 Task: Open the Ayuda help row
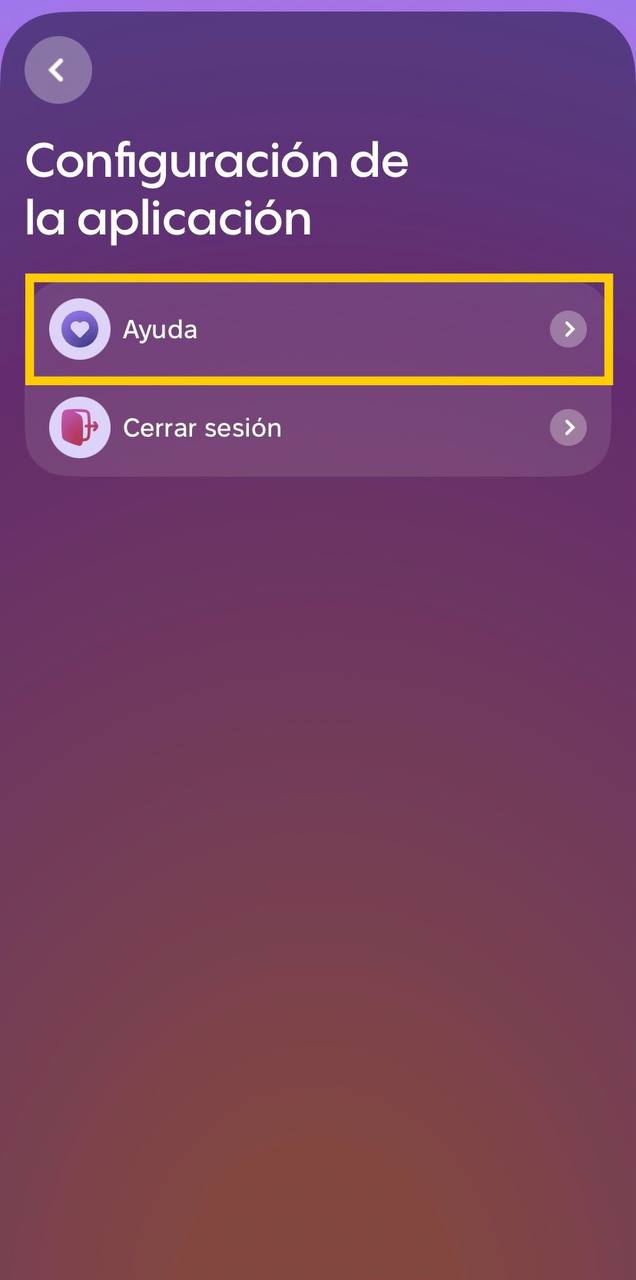[x=318, y=329]
